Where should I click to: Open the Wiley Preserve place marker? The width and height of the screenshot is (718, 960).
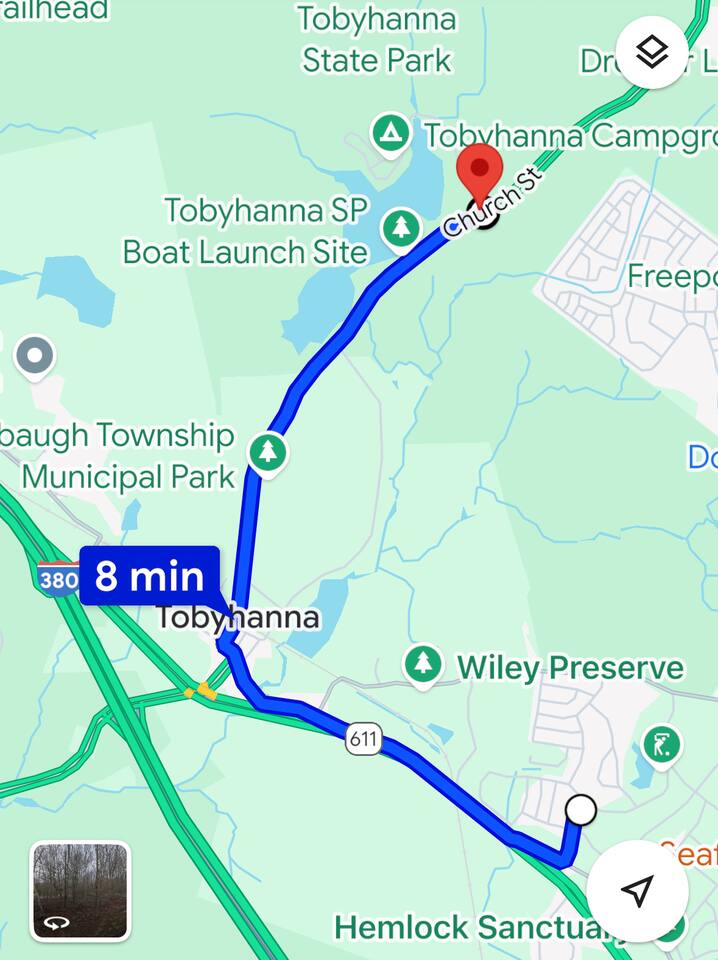[x=423, y=664]
